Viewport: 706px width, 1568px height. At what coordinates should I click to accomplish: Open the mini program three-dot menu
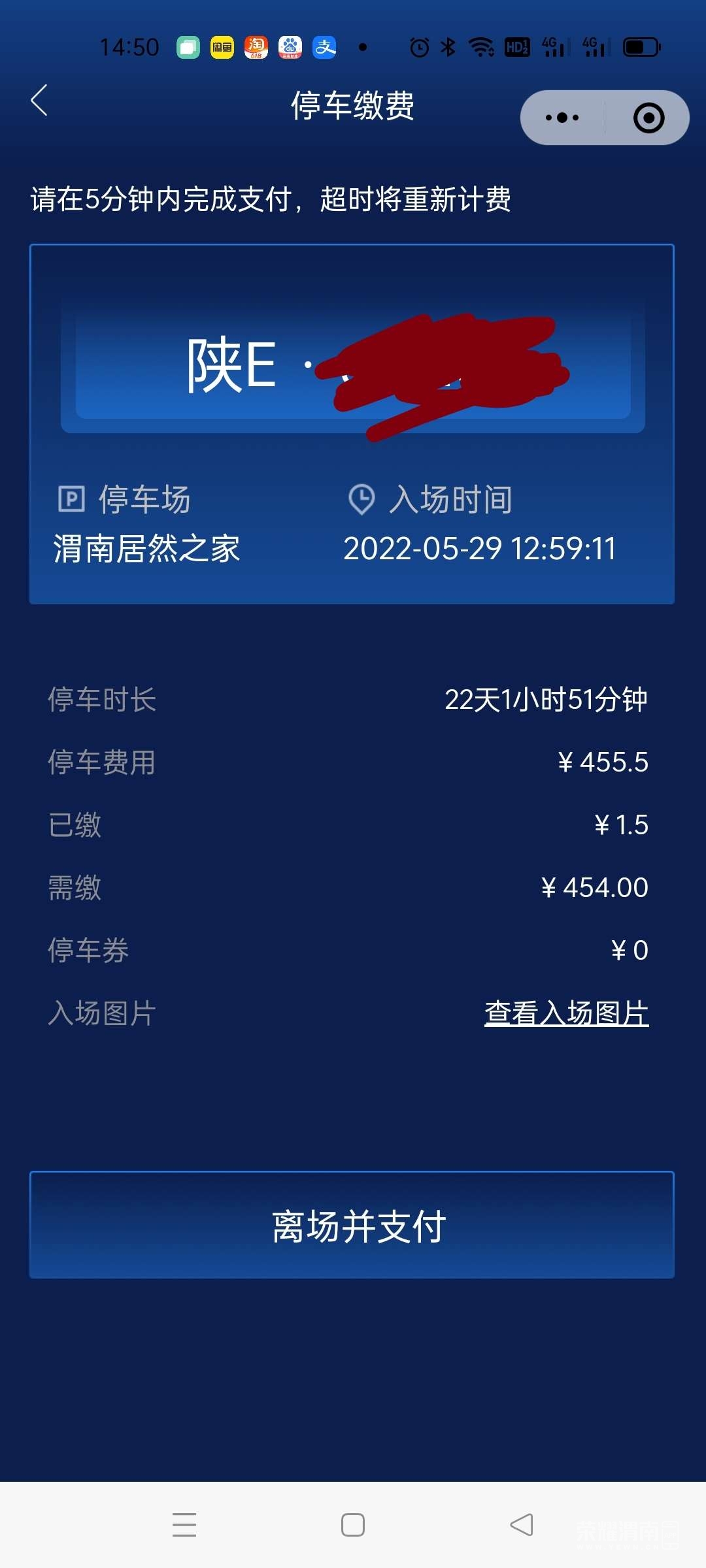click(x=562, y=118)
